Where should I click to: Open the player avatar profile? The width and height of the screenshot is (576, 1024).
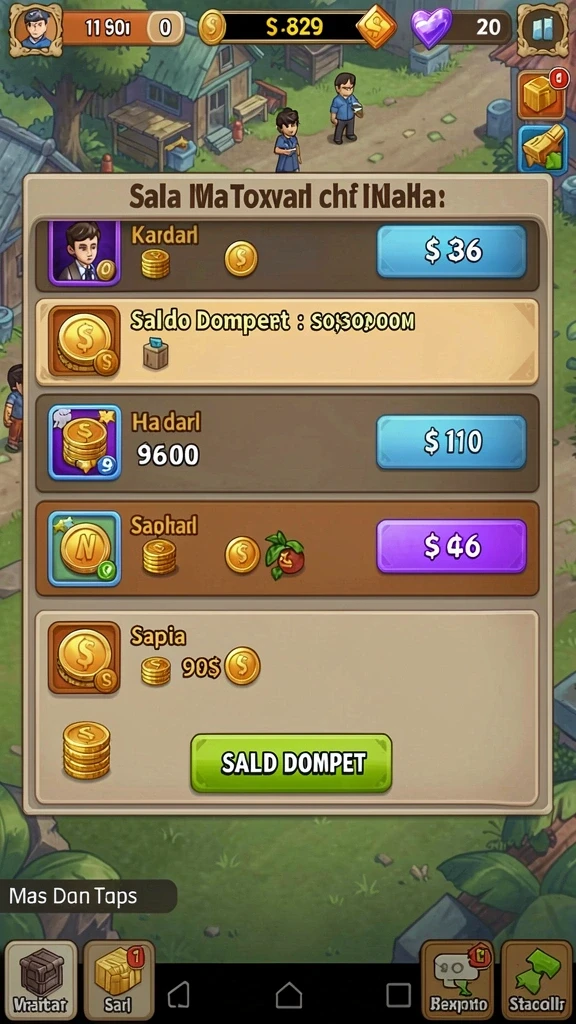point(37,29)
